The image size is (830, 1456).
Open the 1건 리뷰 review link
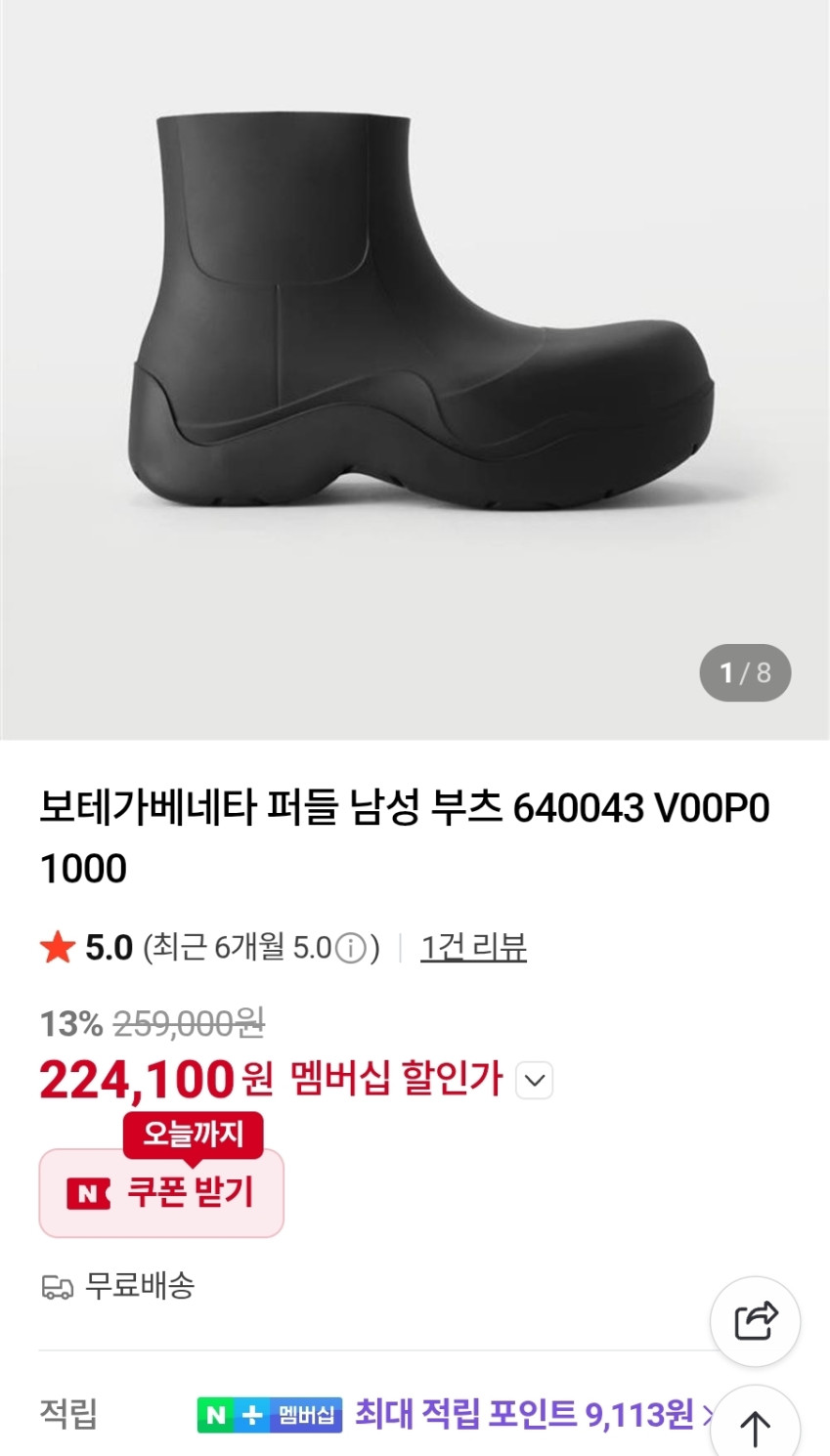(x=473, y=947)
